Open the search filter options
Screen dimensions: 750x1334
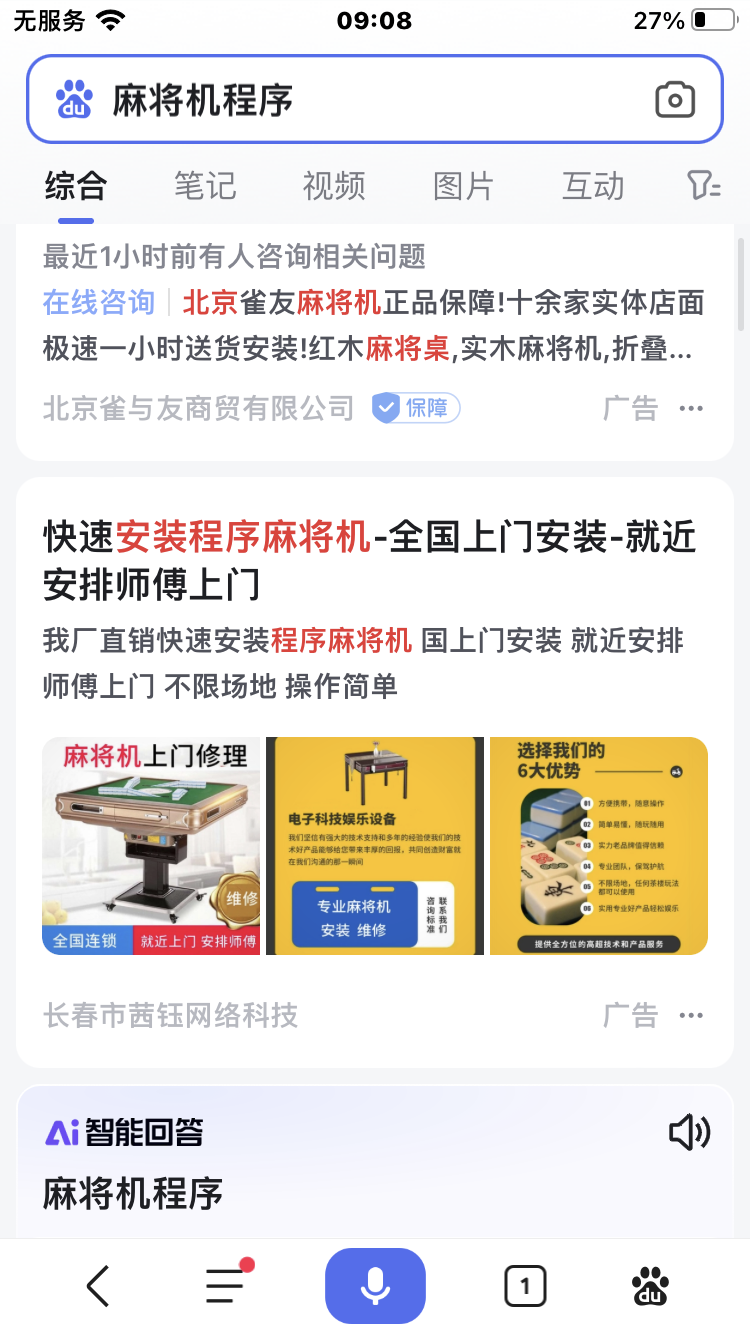[x=704, y=186]
